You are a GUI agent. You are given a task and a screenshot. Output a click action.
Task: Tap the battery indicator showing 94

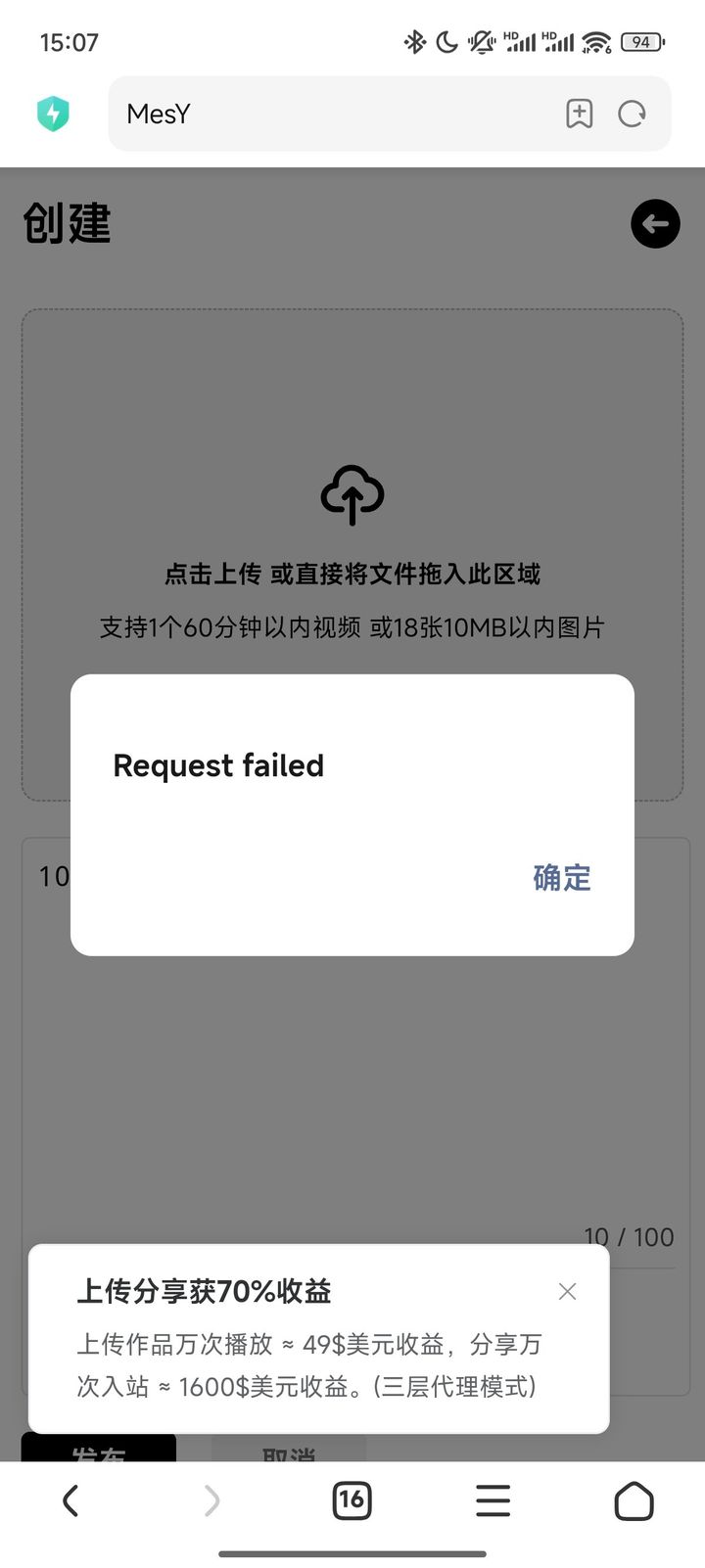[641, 42]
